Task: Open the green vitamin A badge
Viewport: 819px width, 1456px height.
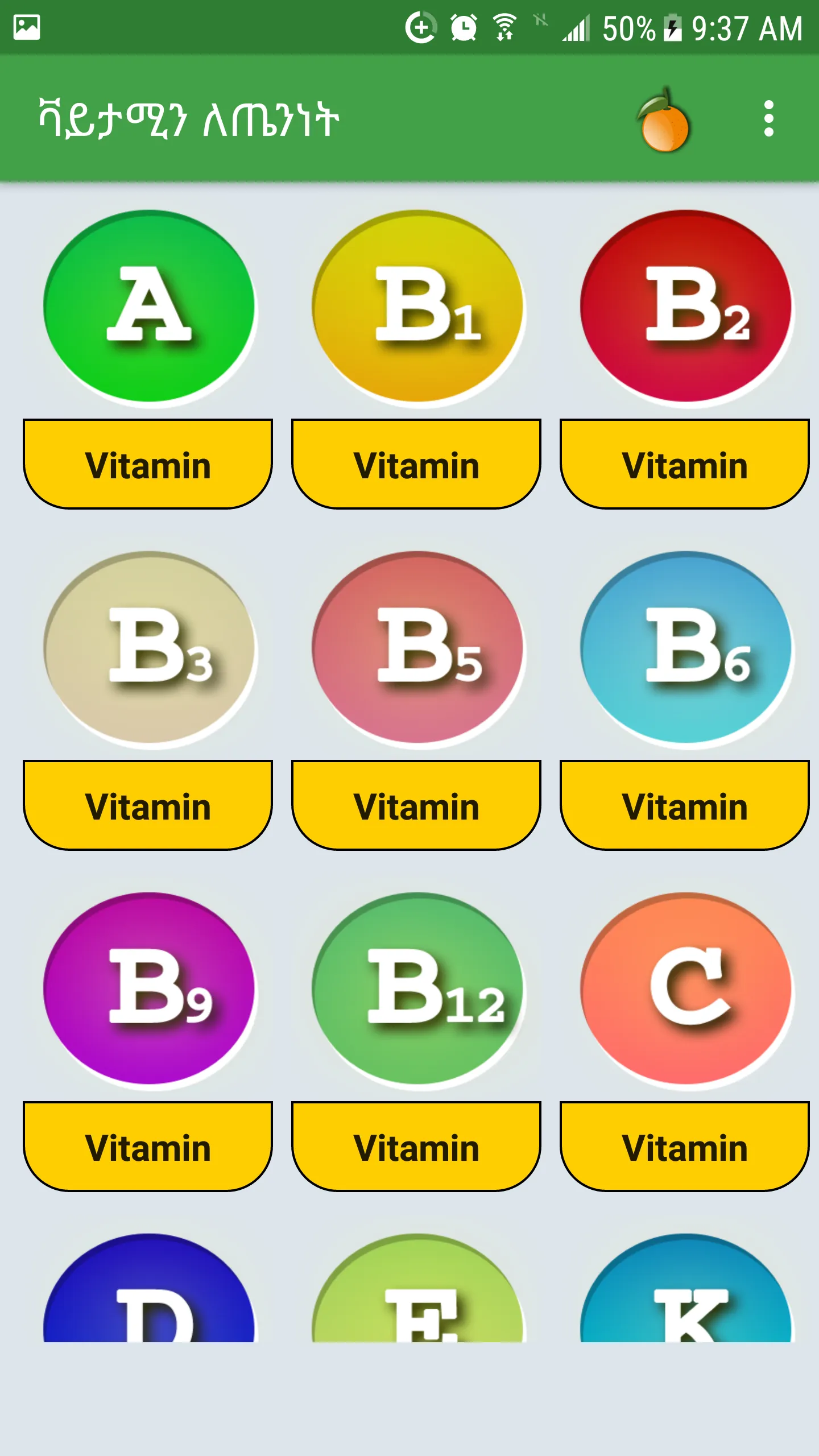Action: point(150,308)
